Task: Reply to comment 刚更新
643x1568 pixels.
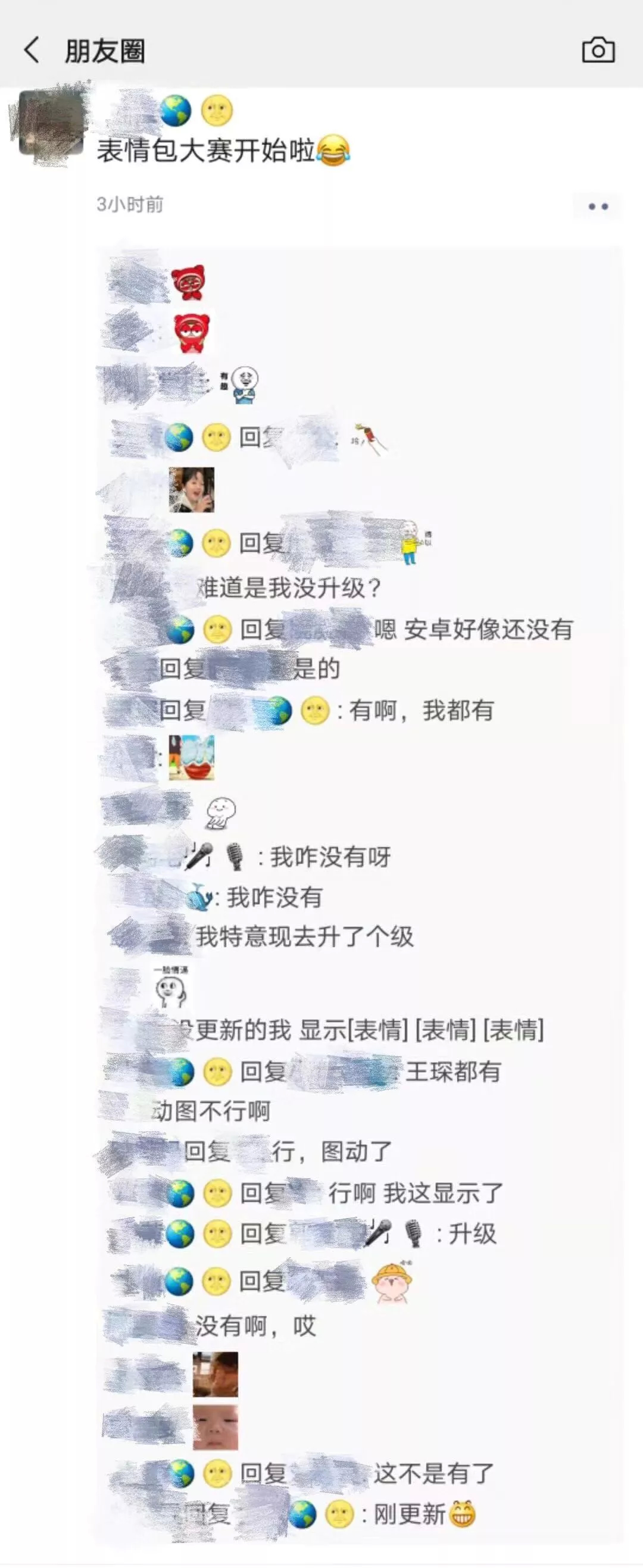Action: [409, 1514]
